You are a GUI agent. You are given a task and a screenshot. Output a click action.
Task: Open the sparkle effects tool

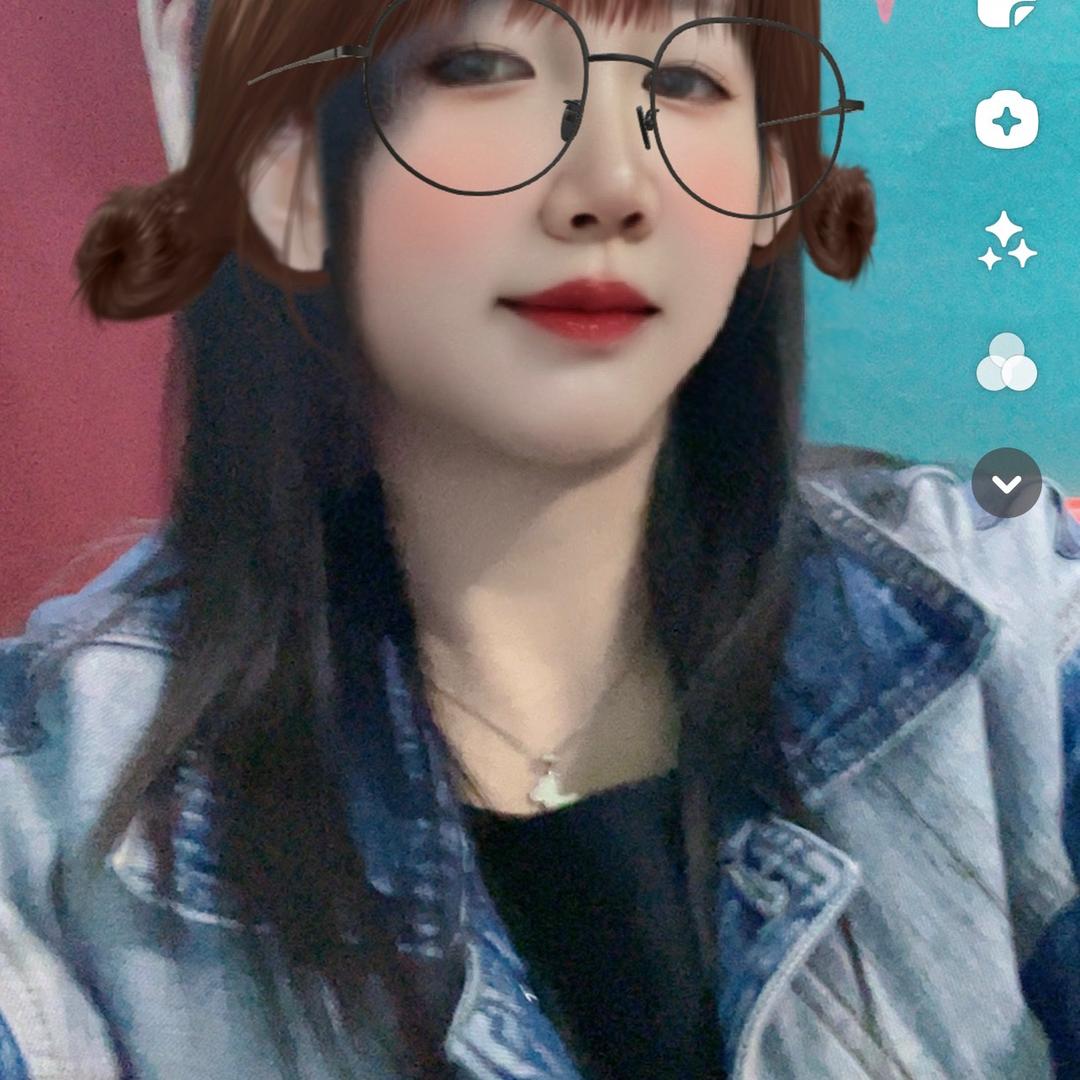(x=1007, y=241)
